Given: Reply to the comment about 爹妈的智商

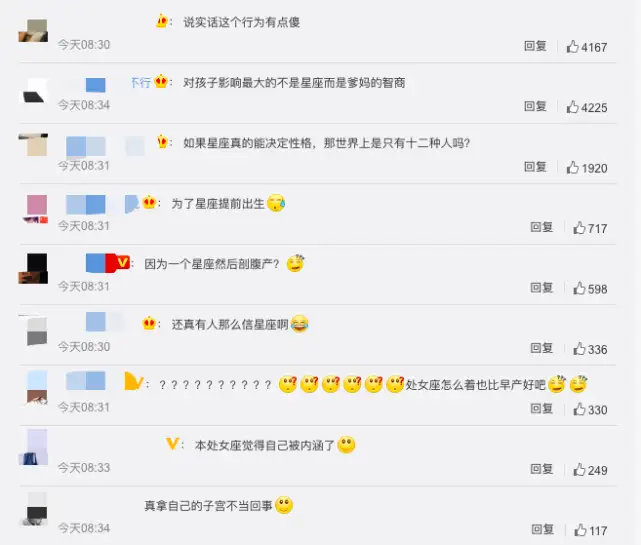Looking at the screenshot, I should (x=536, y=106).
